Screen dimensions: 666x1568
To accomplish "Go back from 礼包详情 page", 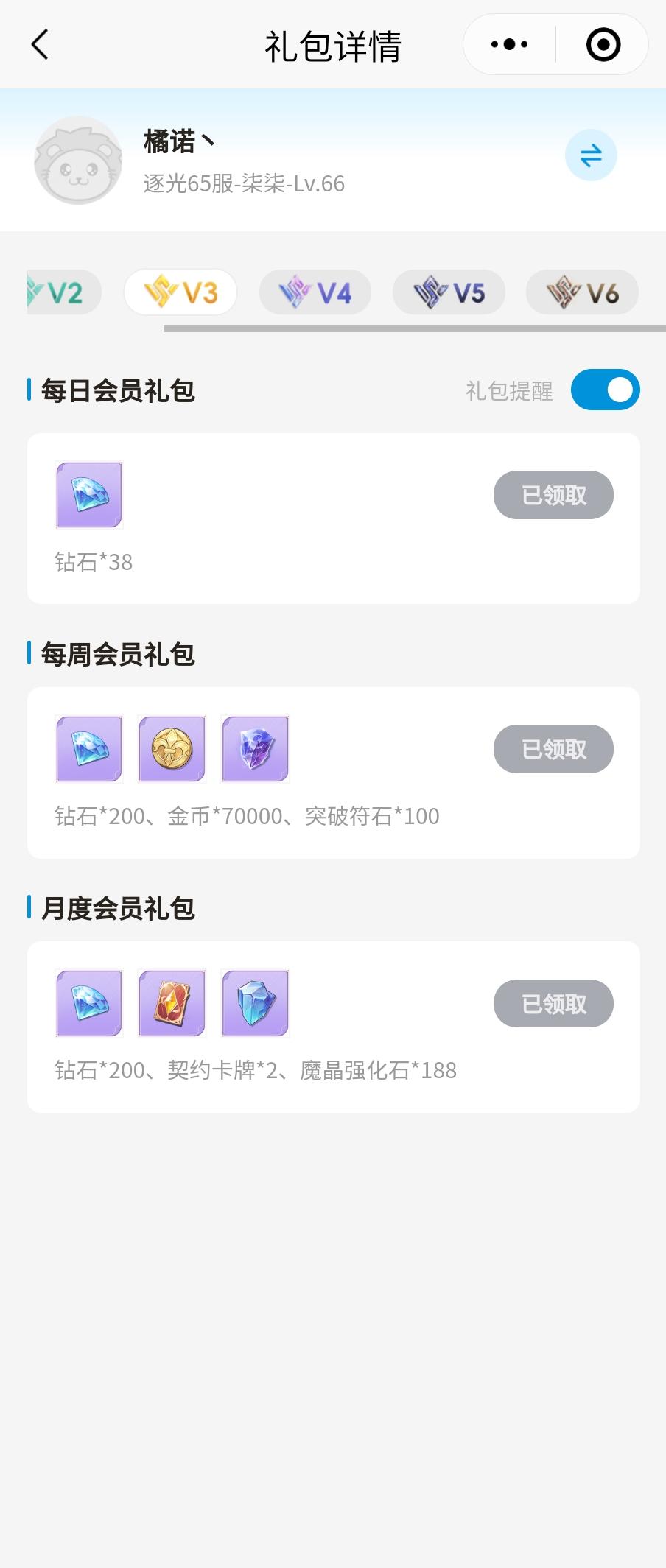I will pos(40,44).
